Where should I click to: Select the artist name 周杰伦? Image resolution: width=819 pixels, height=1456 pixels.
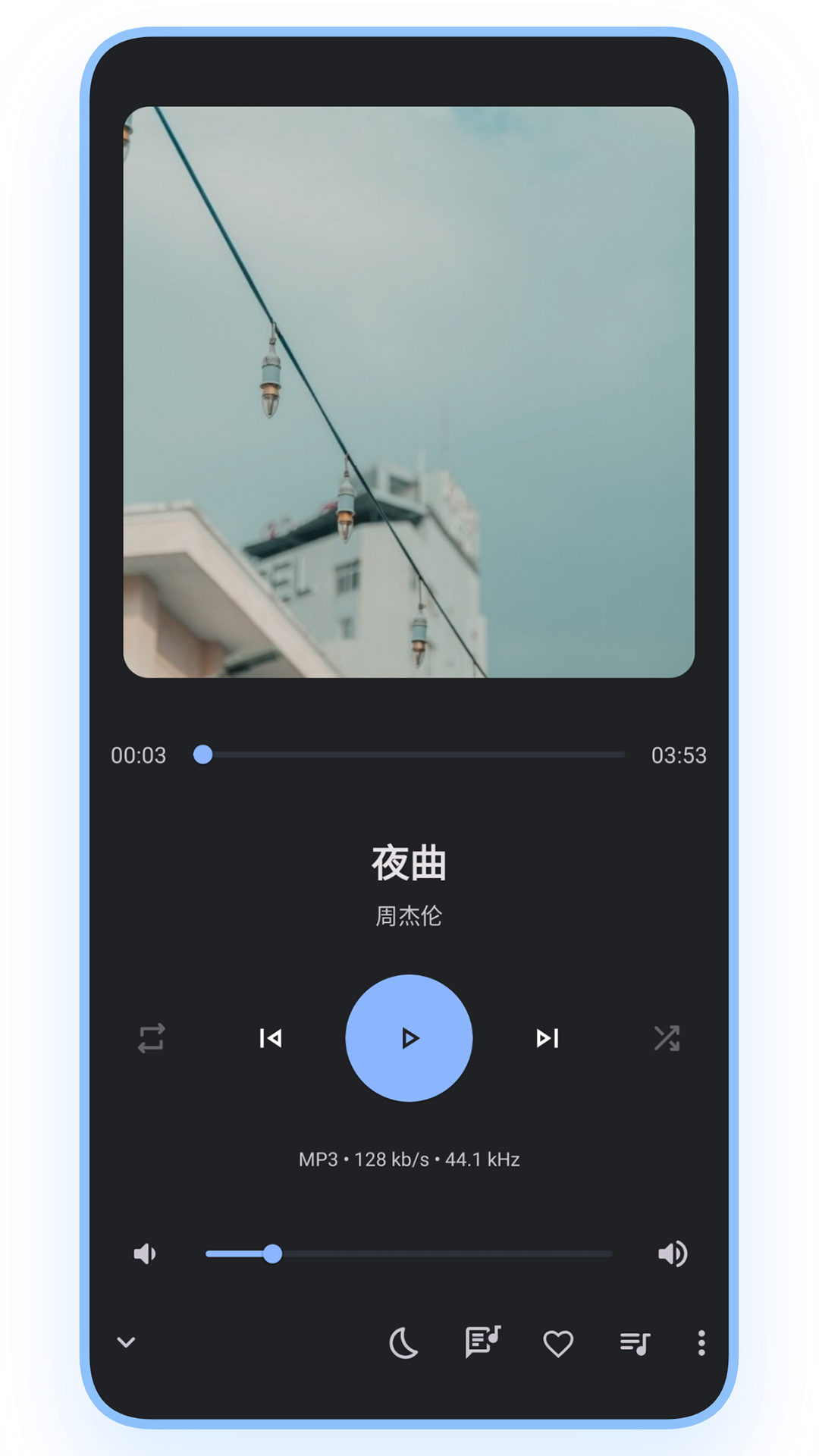pyautogui.click(x=409, y=917)
